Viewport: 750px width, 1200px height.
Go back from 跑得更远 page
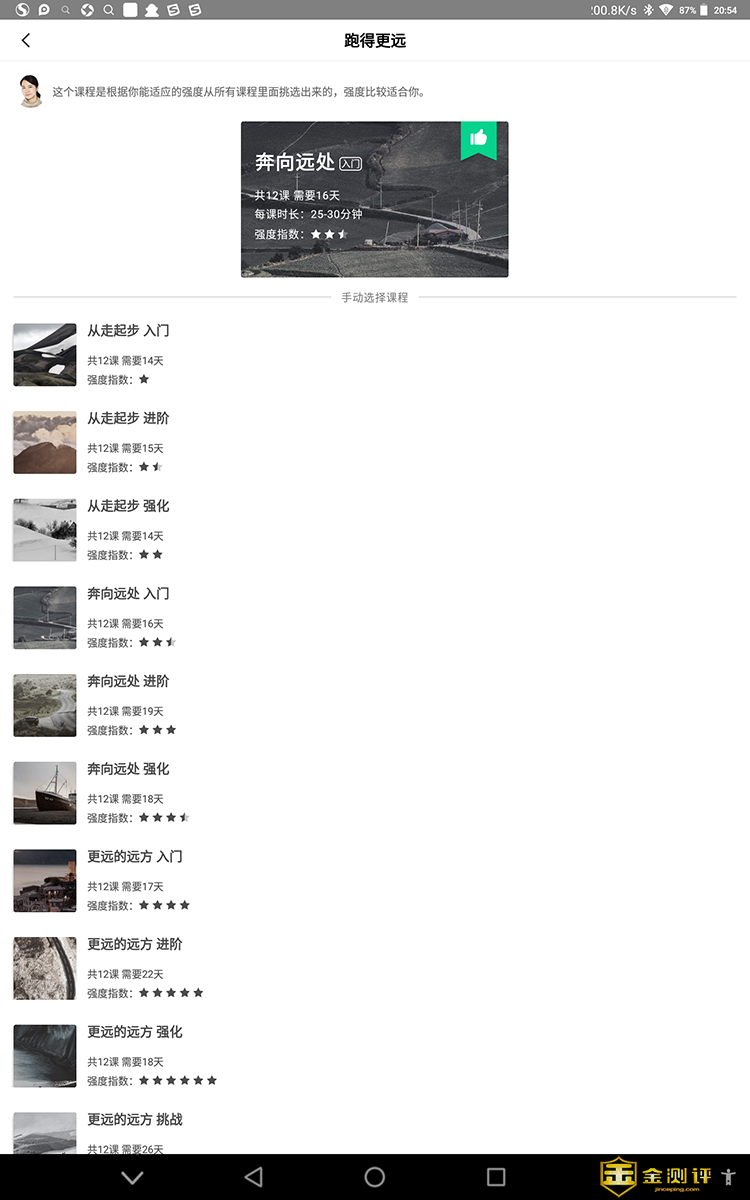point(26,40)
